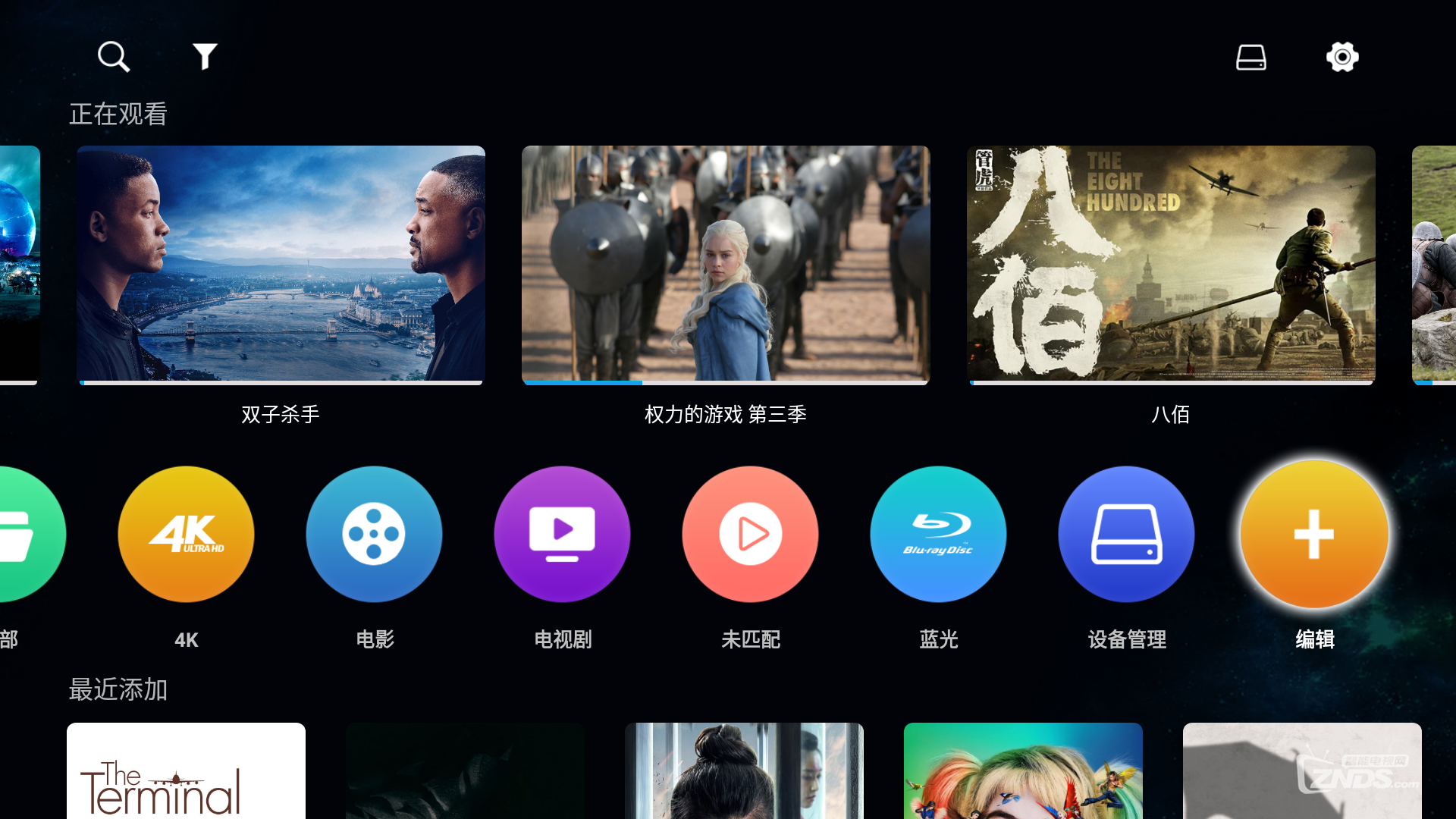Open The Terminal poster
Screen dimensions: 1456x819
186,772
